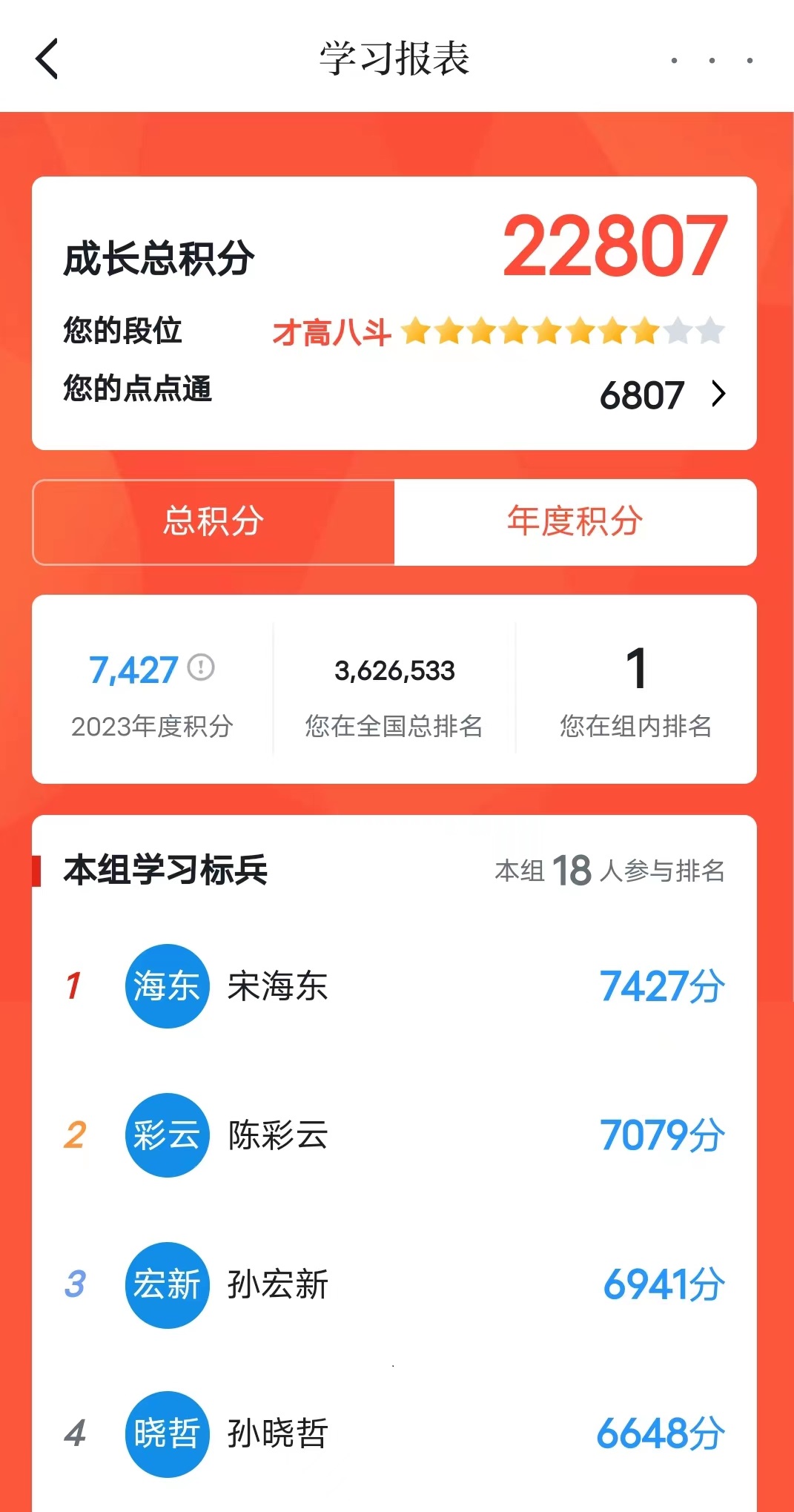Open the three-dot overflow menu
794x1512 pixels.
pos(711,60)
